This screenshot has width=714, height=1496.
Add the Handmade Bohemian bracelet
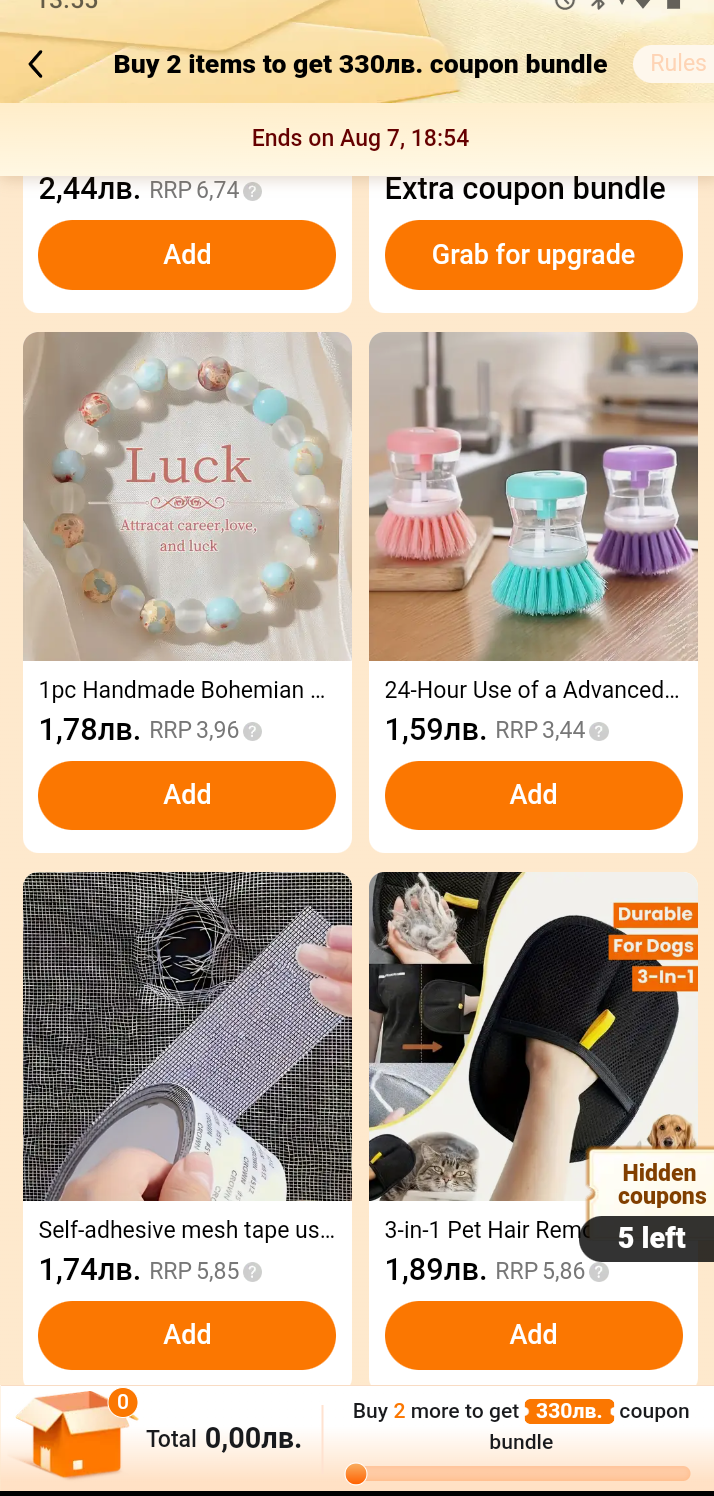coord(187,794)
